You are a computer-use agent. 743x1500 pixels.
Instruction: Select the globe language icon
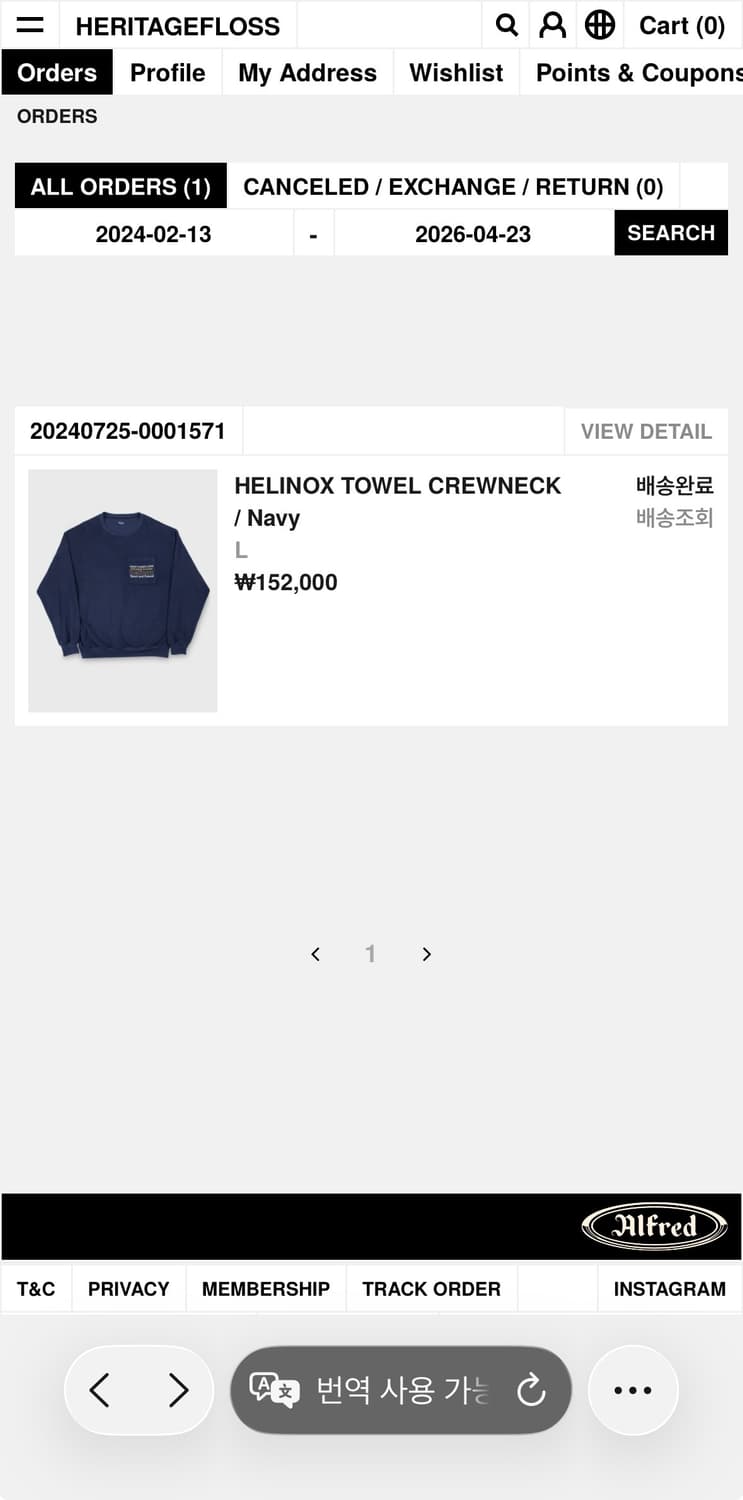click(x=600, y=25)
